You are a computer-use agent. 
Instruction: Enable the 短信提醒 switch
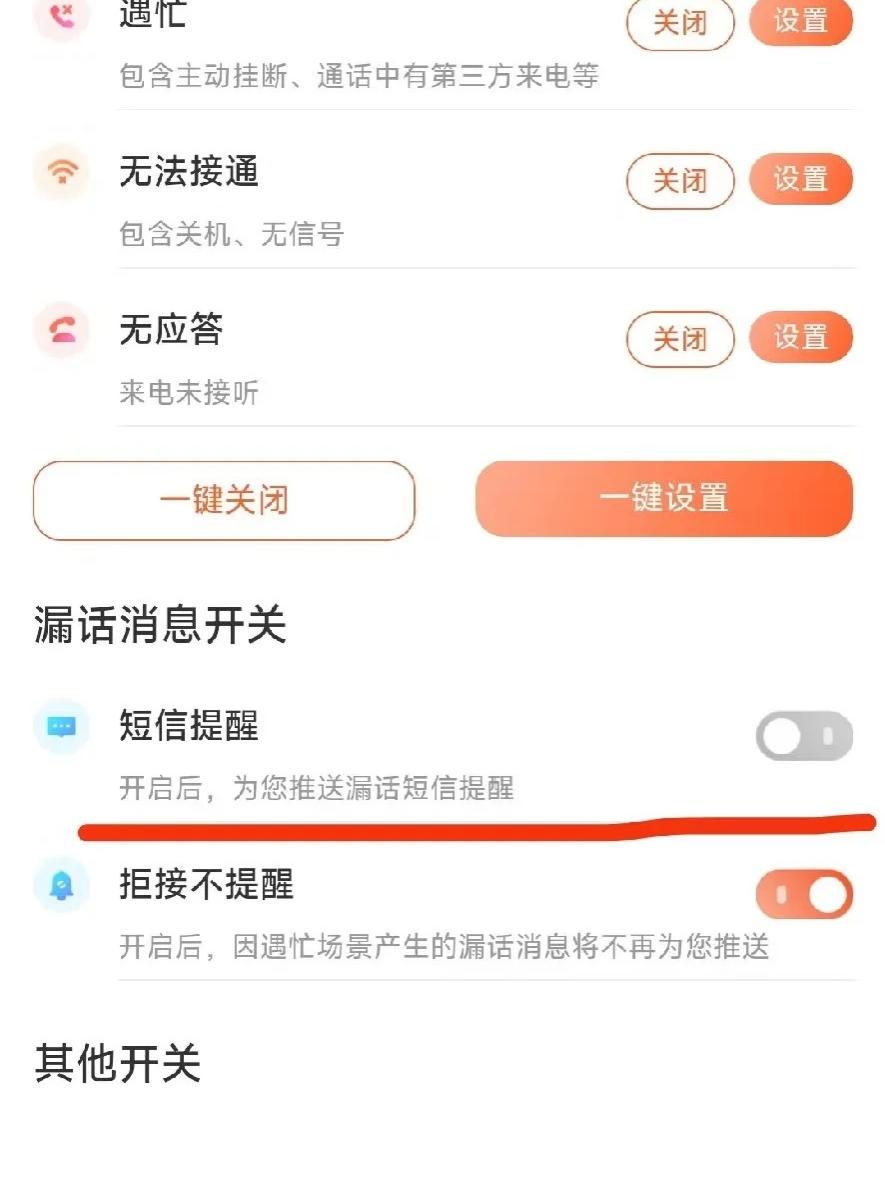[x=804, y=736]
